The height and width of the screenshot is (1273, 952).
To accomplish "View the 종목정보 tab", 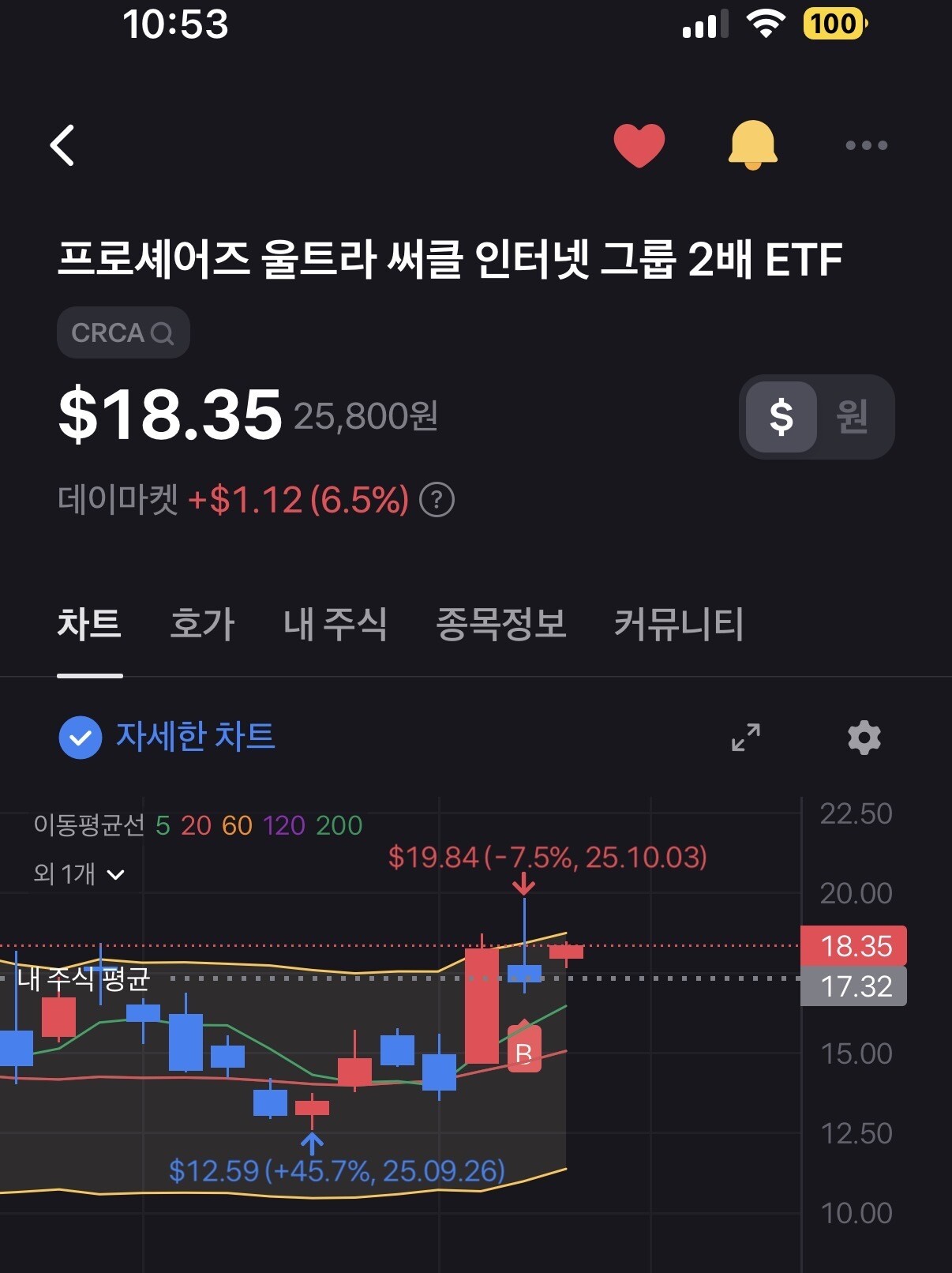I will (x=501, y=624).
